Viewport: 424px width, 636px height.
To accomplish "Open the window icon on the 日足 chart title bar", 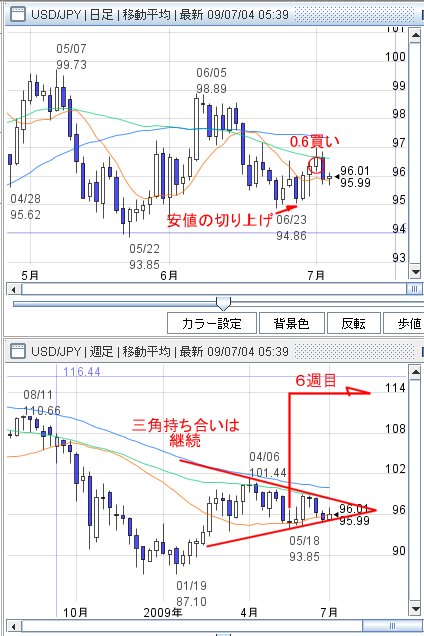I will (17, 15).
